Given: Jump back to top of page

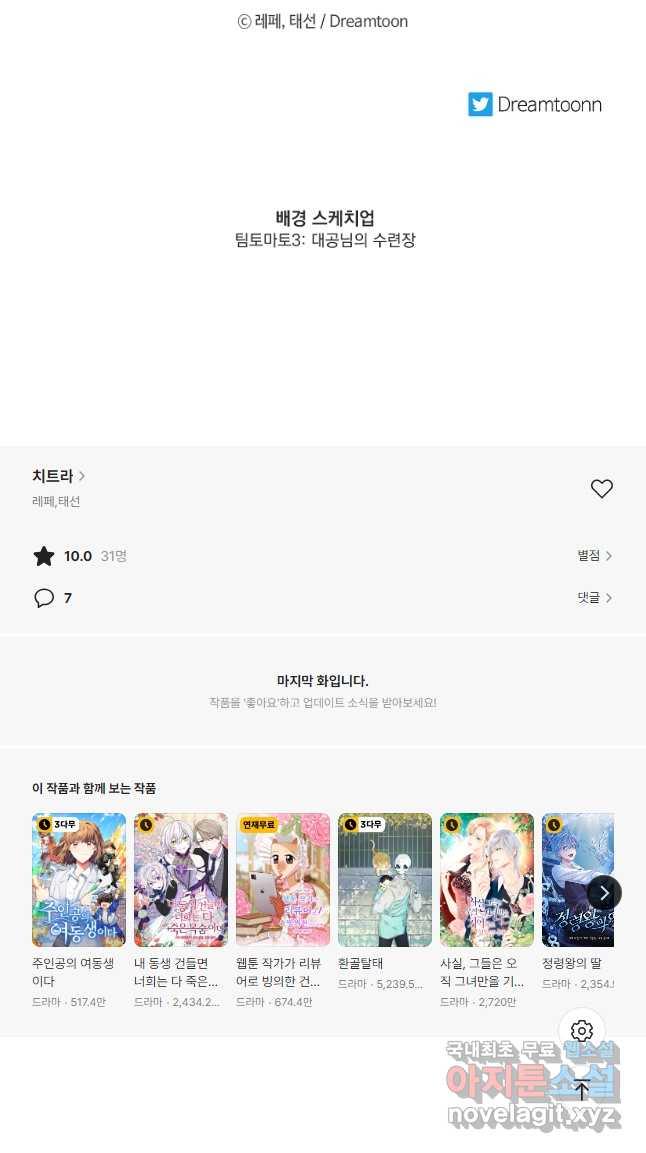Looking at the screenshot, I should tap(582, 1090).
